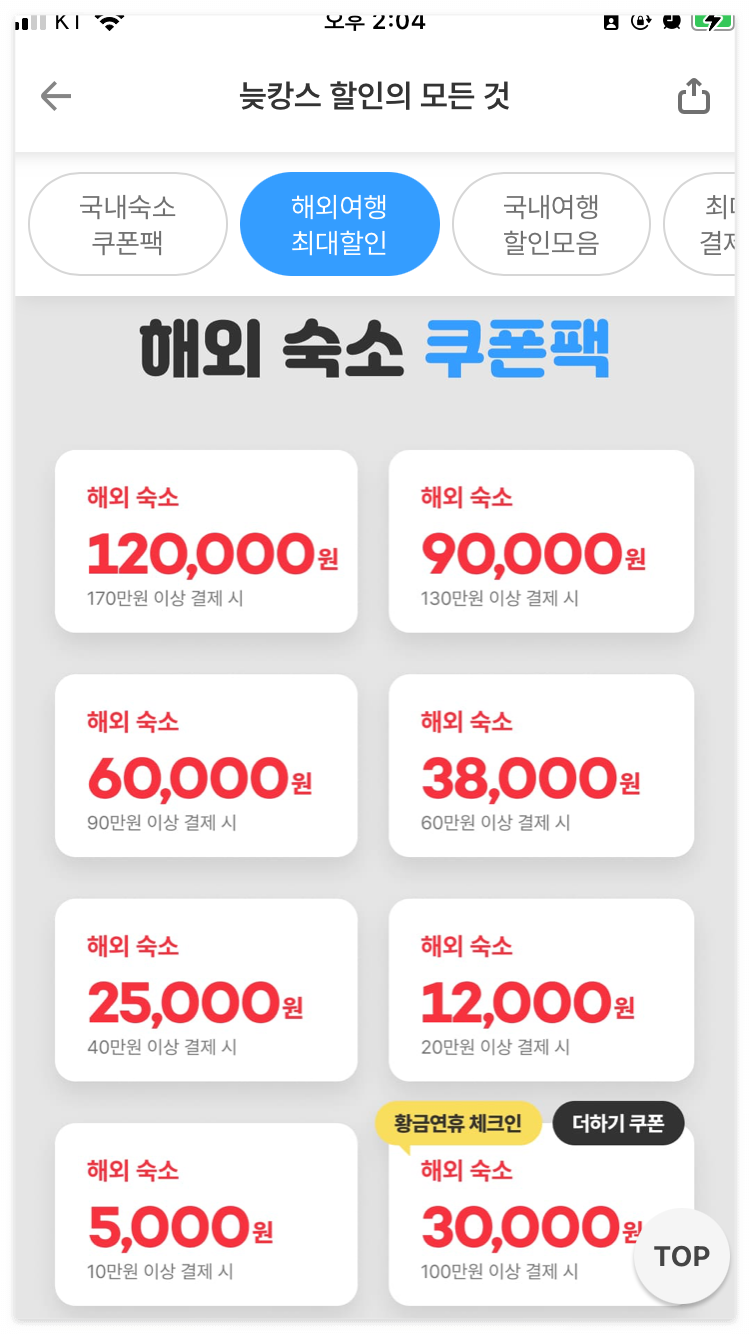Open the 해외여행 최대할인 category
750x1334 pixels.
(x=339, y=223)
